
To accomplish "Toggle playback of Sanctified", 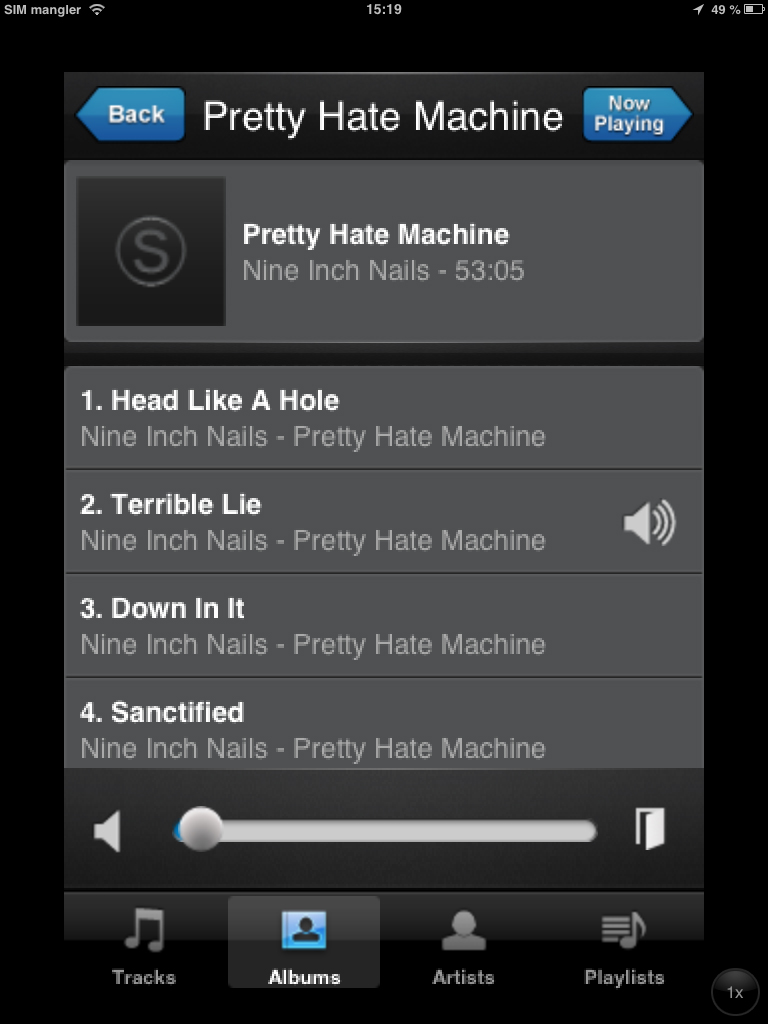I will pos(384,729).
